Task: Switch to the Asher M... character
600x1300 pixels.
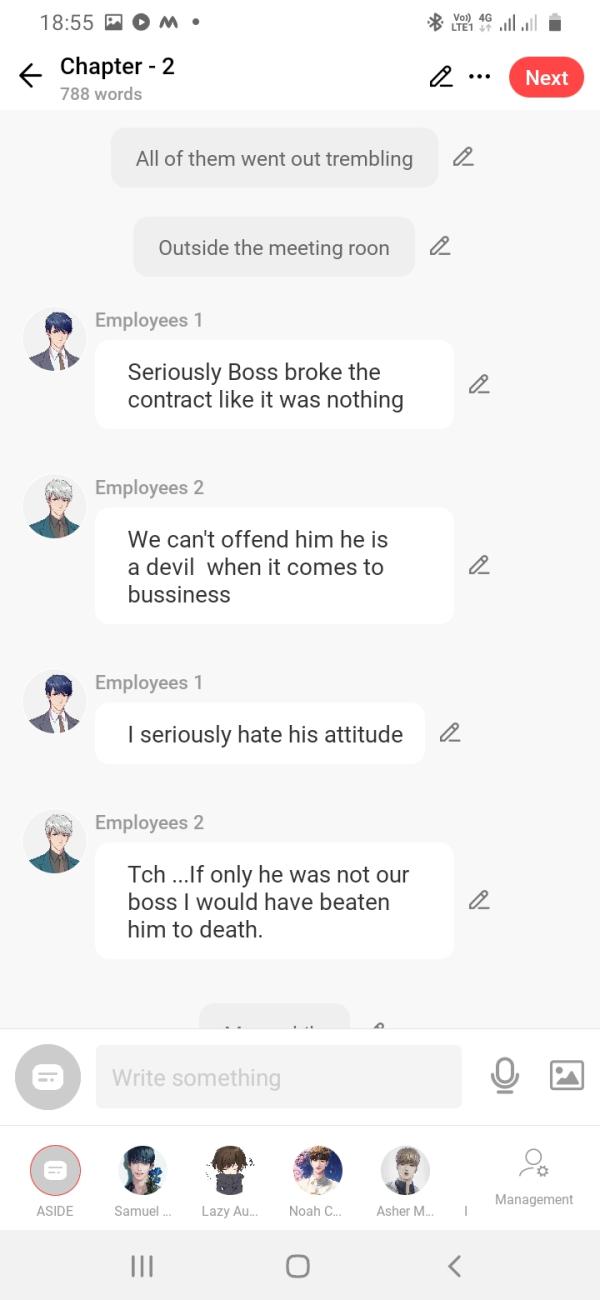Action: point(405,1171)
